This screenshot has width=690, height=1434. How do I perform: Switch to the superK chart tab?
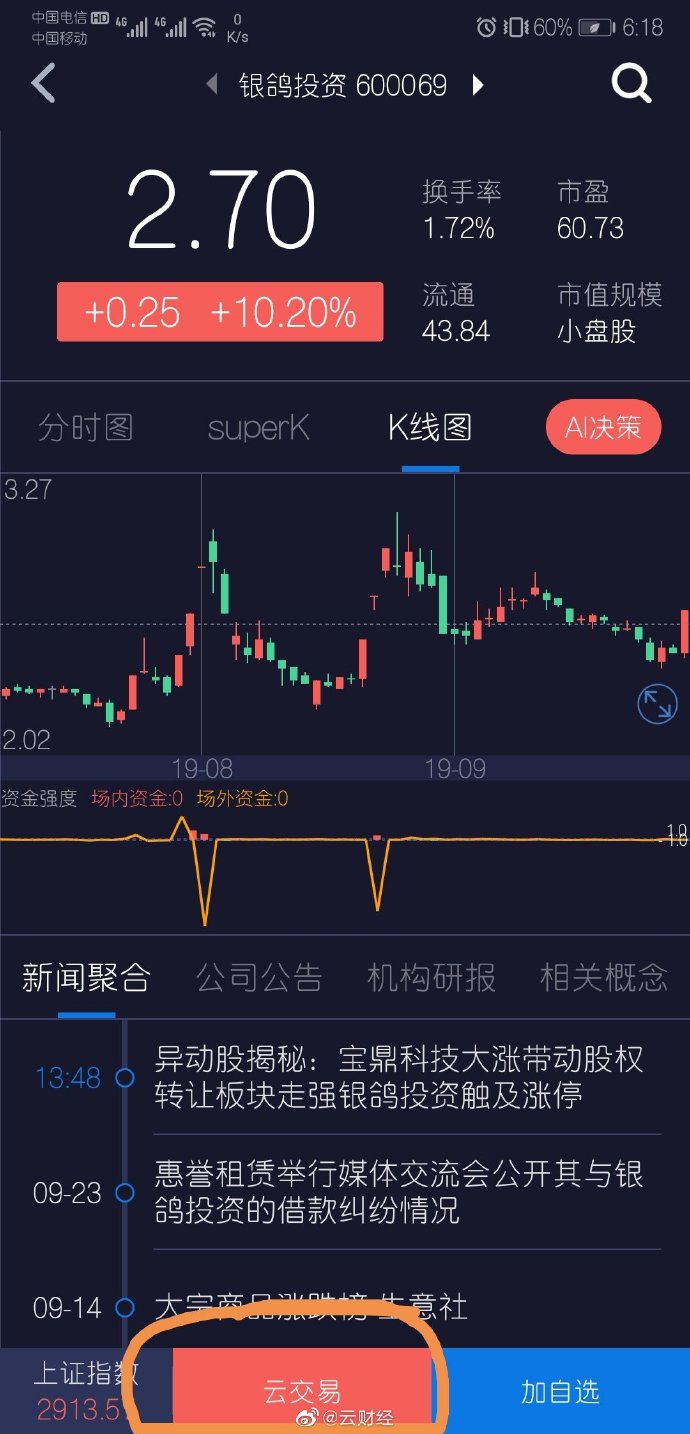click(x=258, y=428)
